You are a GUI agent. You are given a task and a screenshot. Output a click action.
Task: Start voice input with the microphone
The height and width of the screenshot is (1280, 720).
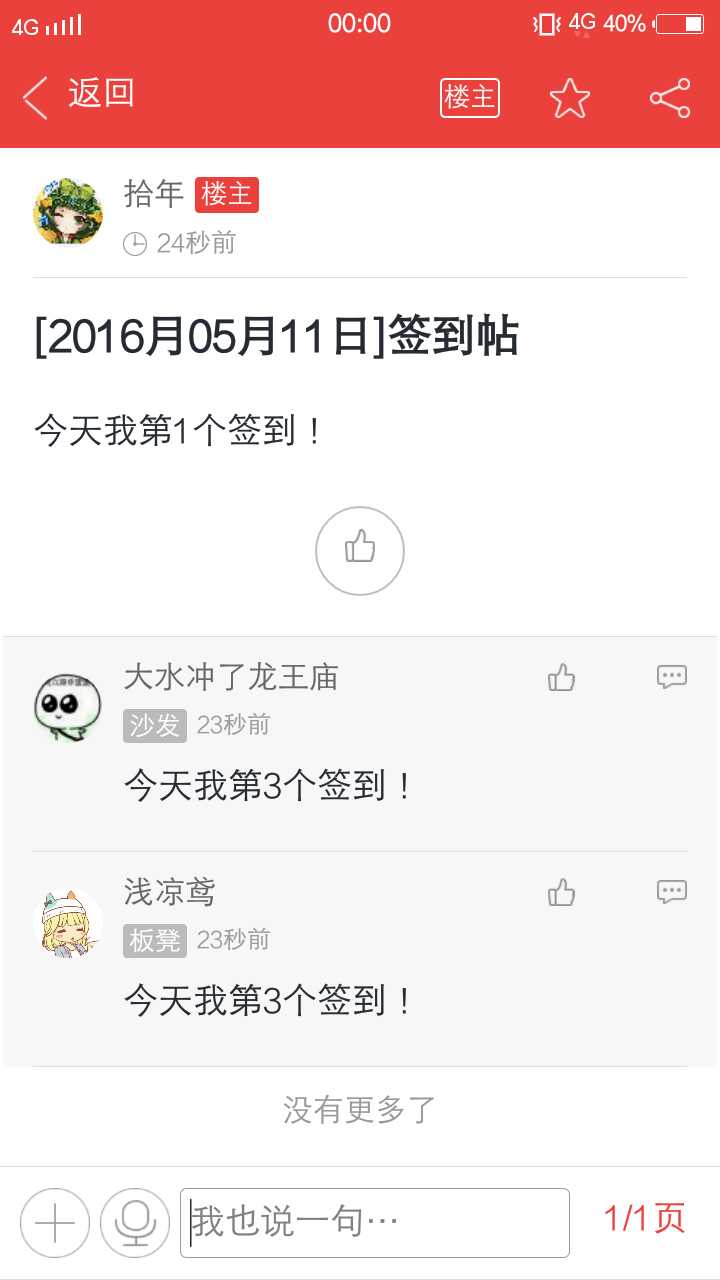pos(135,1222)
